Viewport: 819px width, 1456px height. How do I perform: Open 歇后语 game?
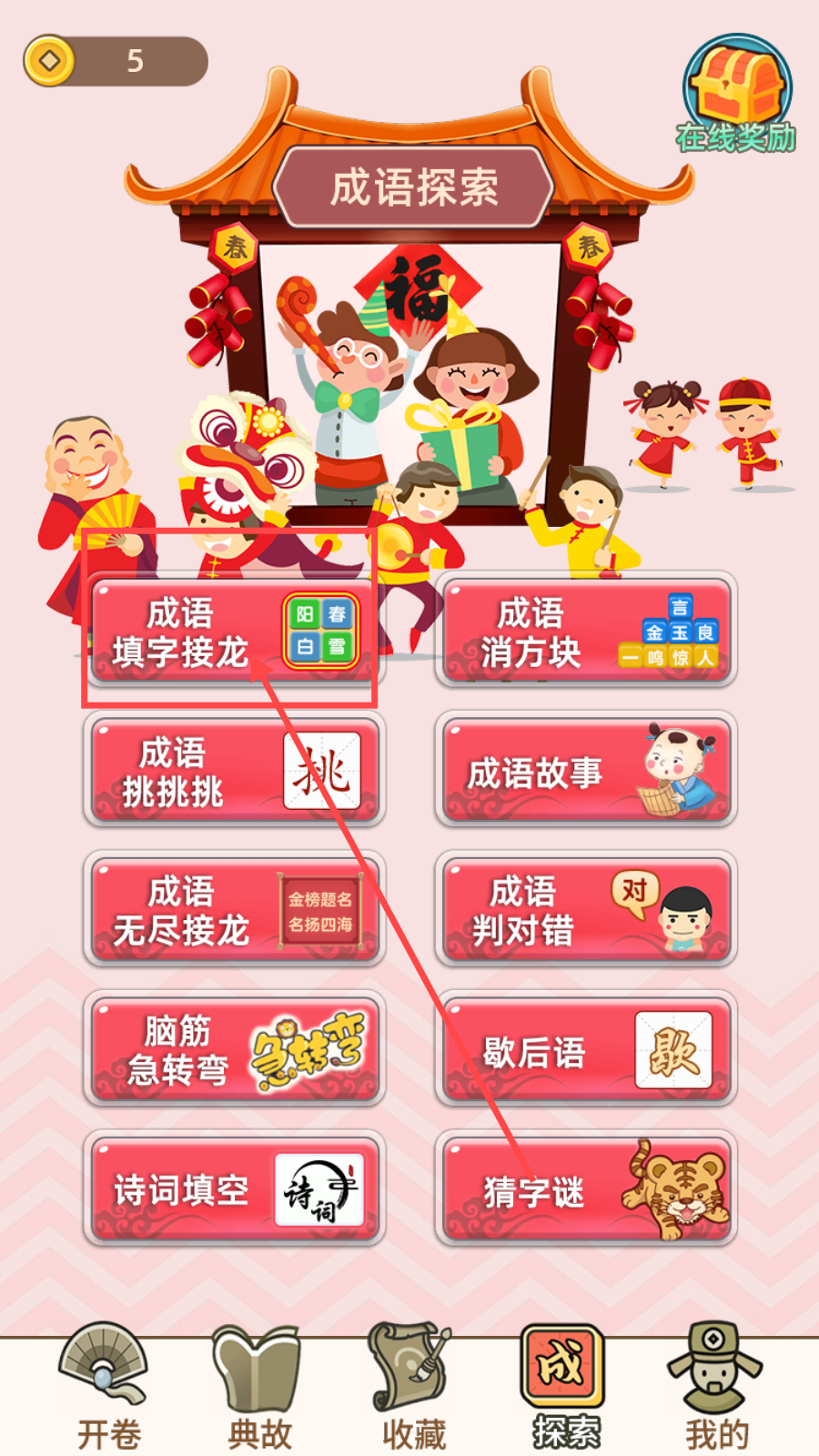585,1049
